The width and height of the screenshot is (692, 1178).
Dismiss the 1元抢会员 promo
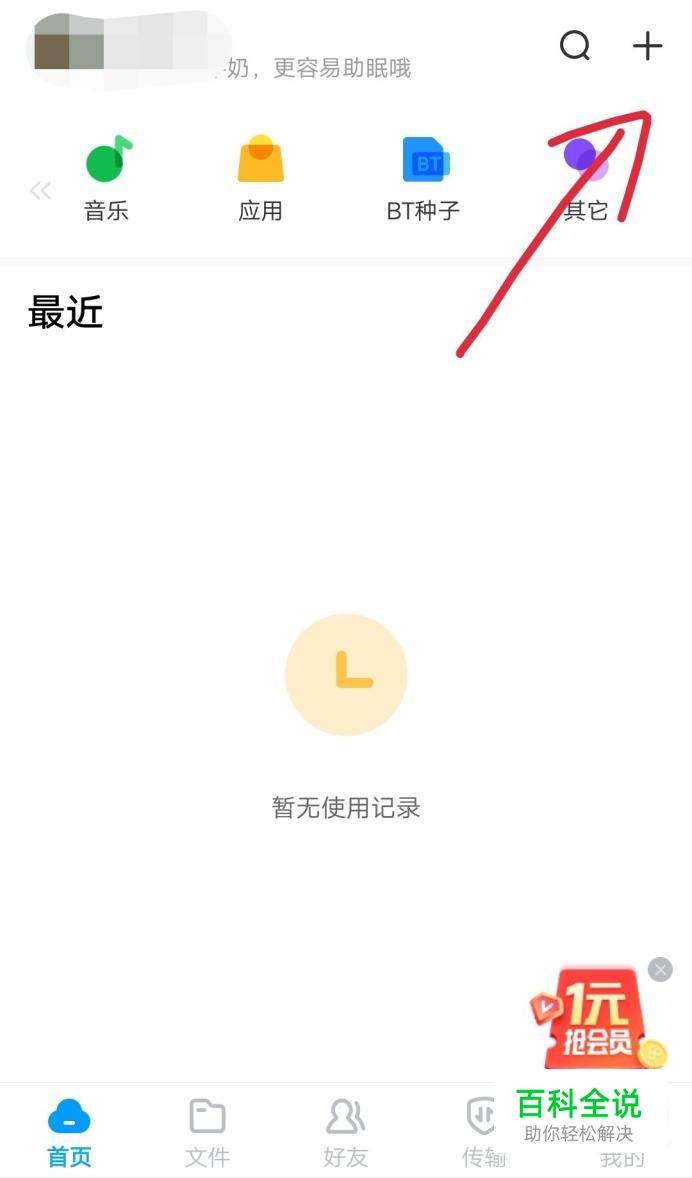660,969
